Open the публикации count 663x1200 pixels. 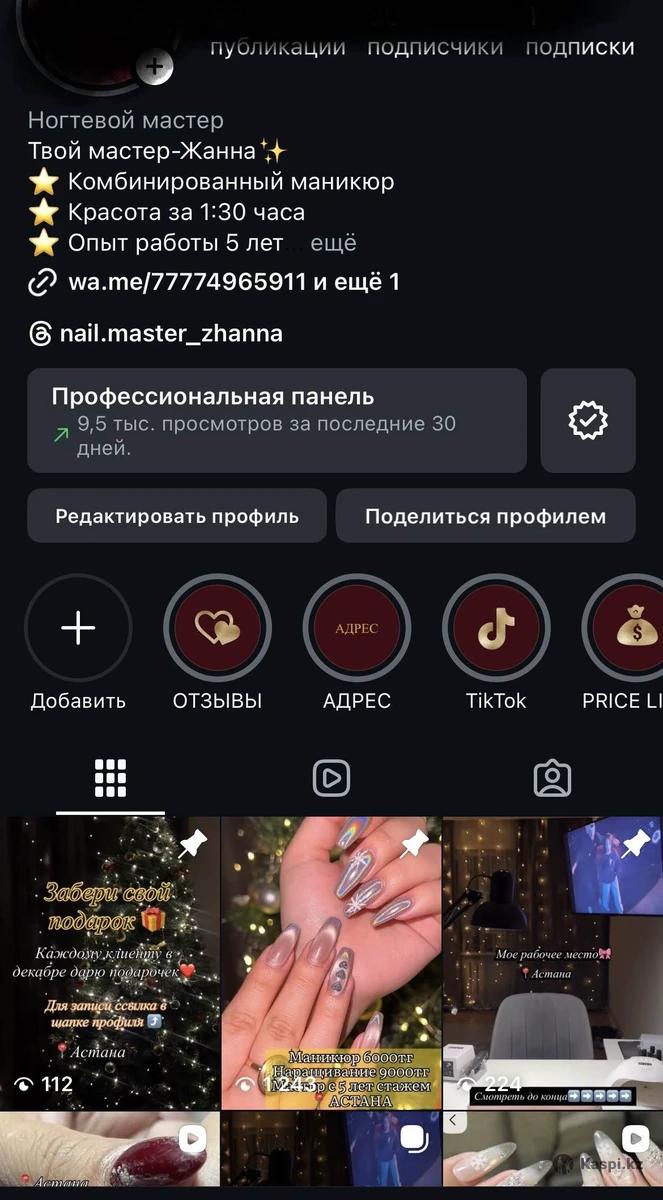tap(277, 47)
